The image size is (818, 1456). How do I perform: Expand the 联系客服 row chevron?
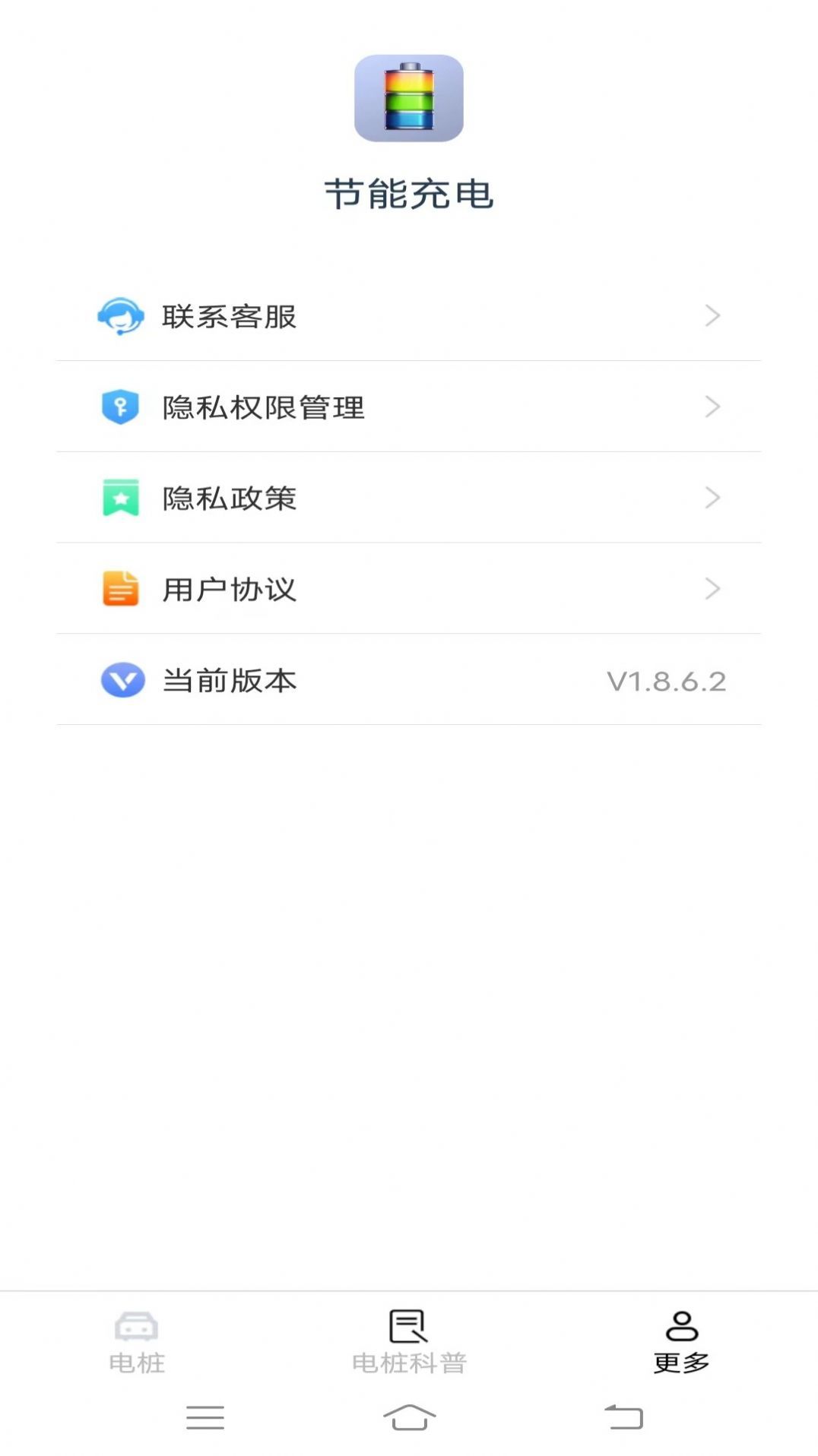click(x=712, y=316)
